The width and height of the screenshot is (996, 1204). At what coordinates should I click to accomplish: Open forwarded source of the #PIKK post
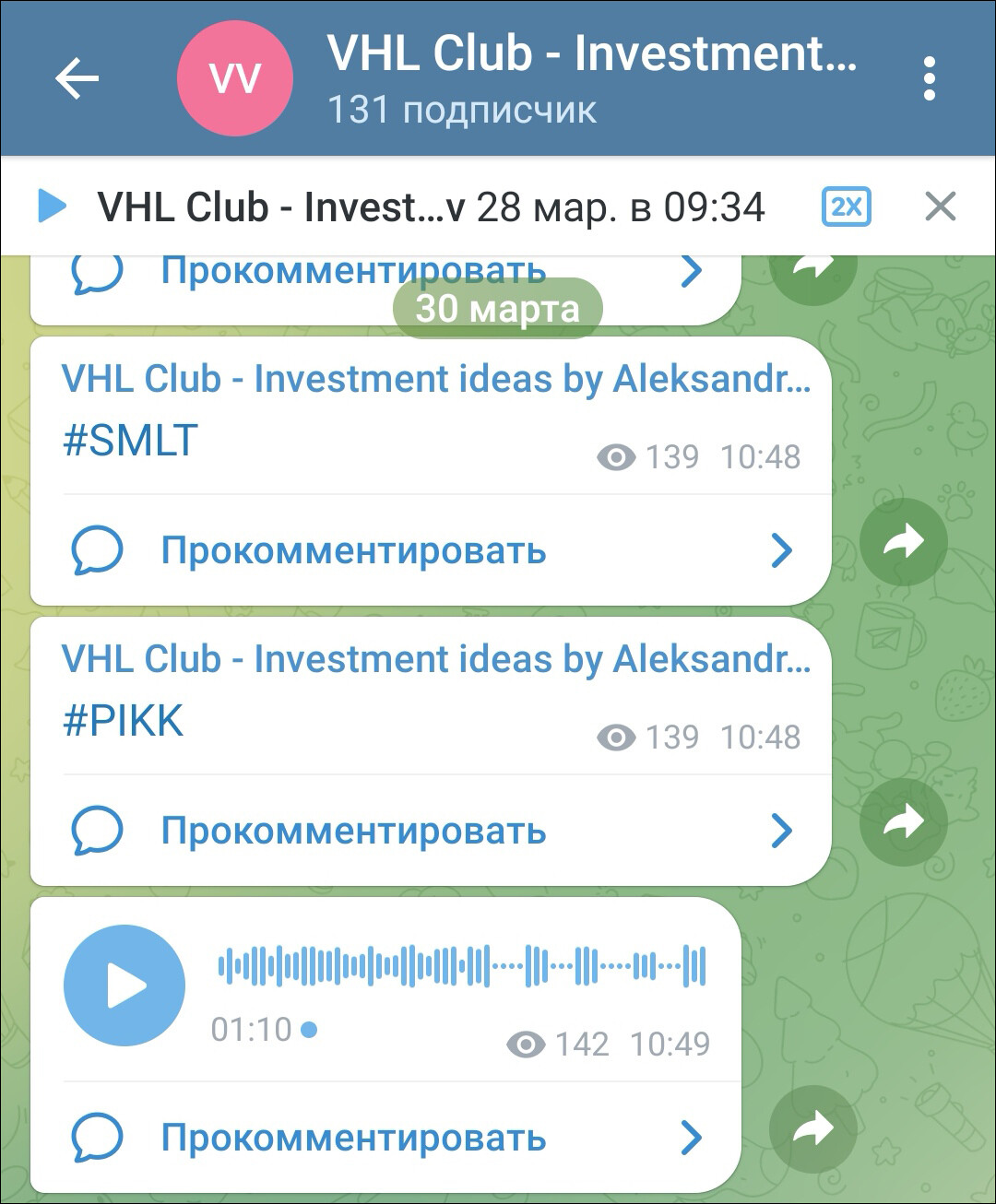[435, 659]
